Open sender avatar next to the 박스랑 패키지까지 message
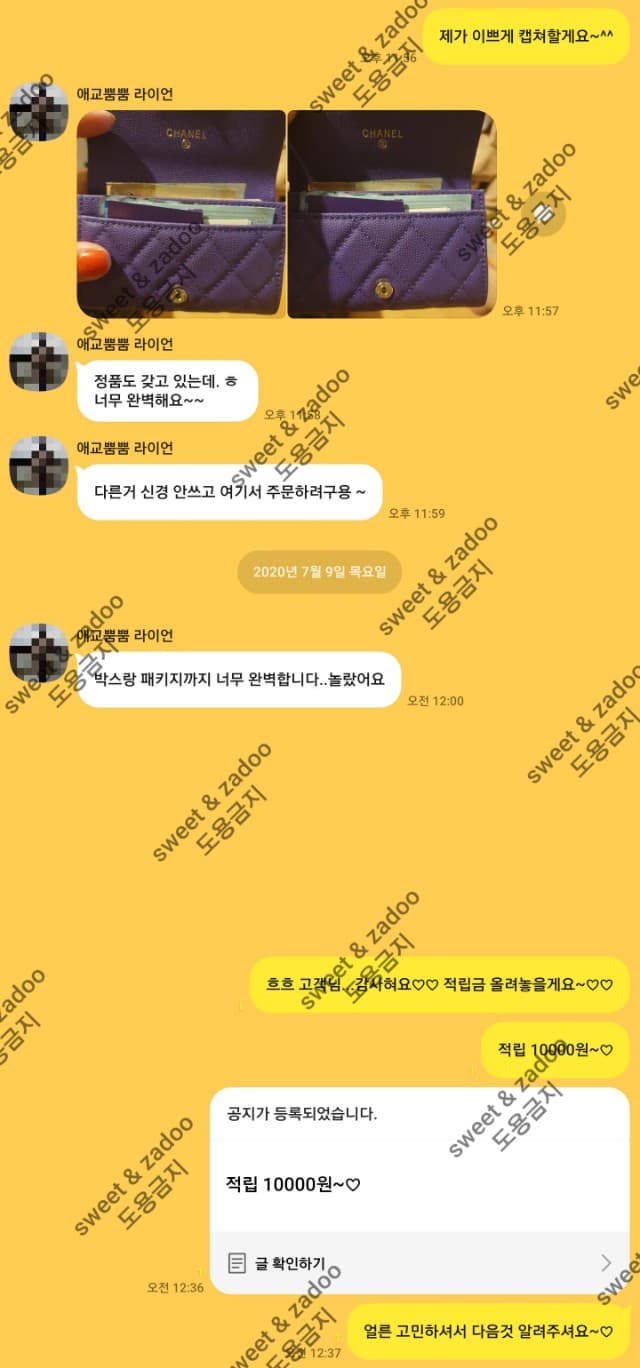The image size is (640, 1368). (39, 653)
